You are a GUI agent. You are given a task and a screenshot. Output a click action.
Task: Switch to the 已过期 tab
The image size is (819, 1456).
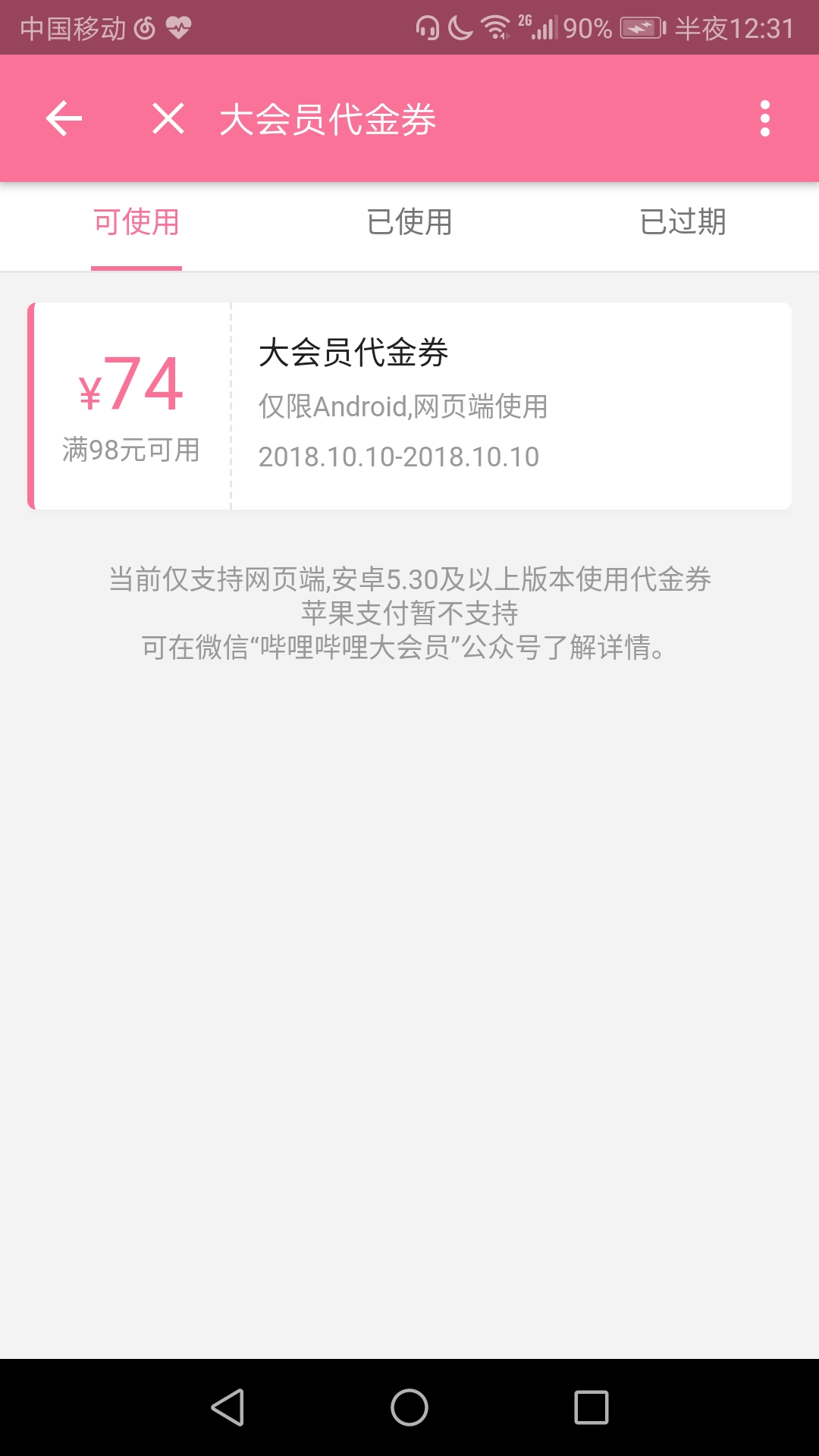pos(682,223)
